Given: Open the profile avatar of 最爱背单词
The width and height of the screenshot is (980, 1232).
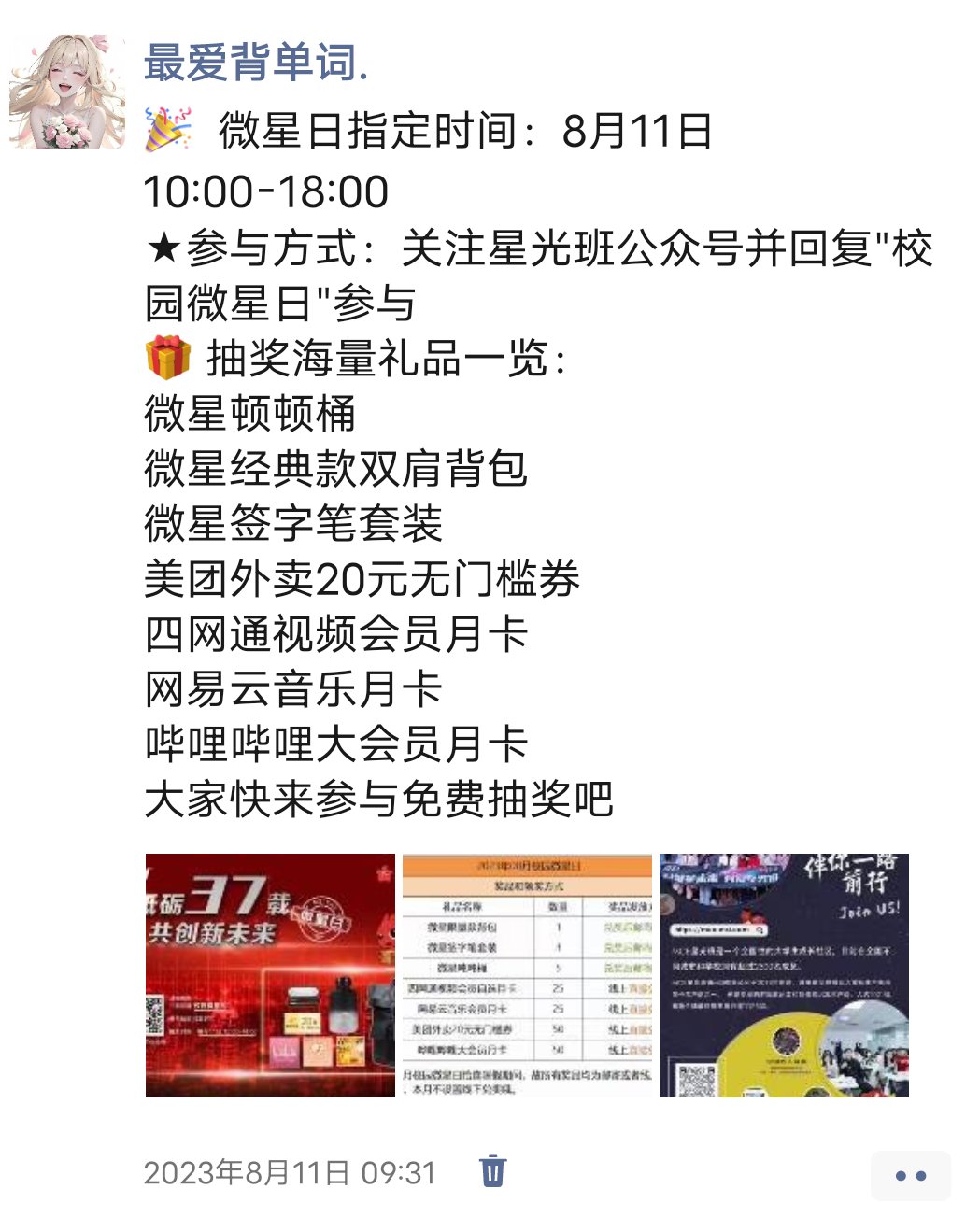Looking at the screenshot, I should coord(67,92).
